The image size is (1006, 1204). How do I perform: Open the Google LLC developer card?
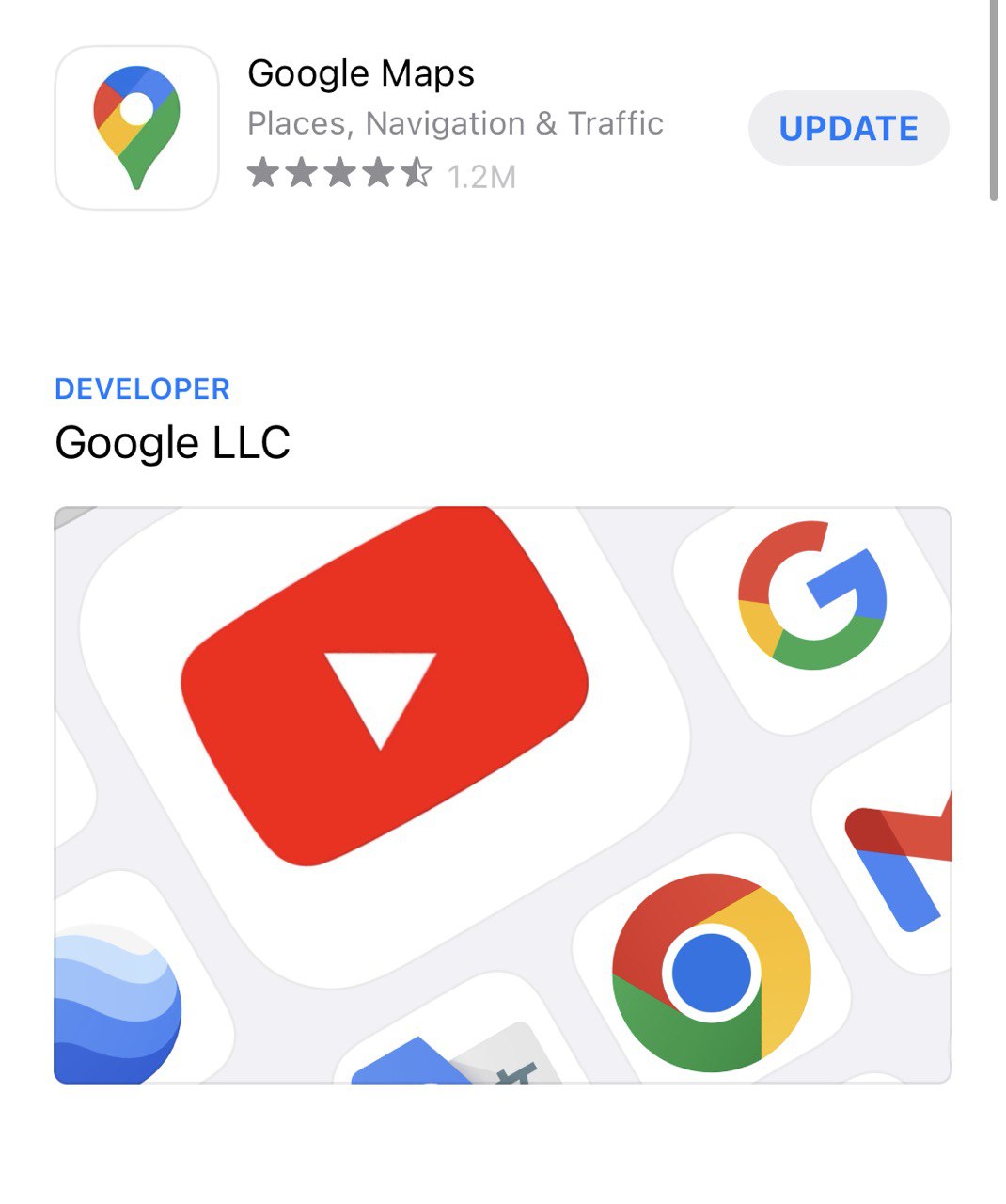point(502,794)
